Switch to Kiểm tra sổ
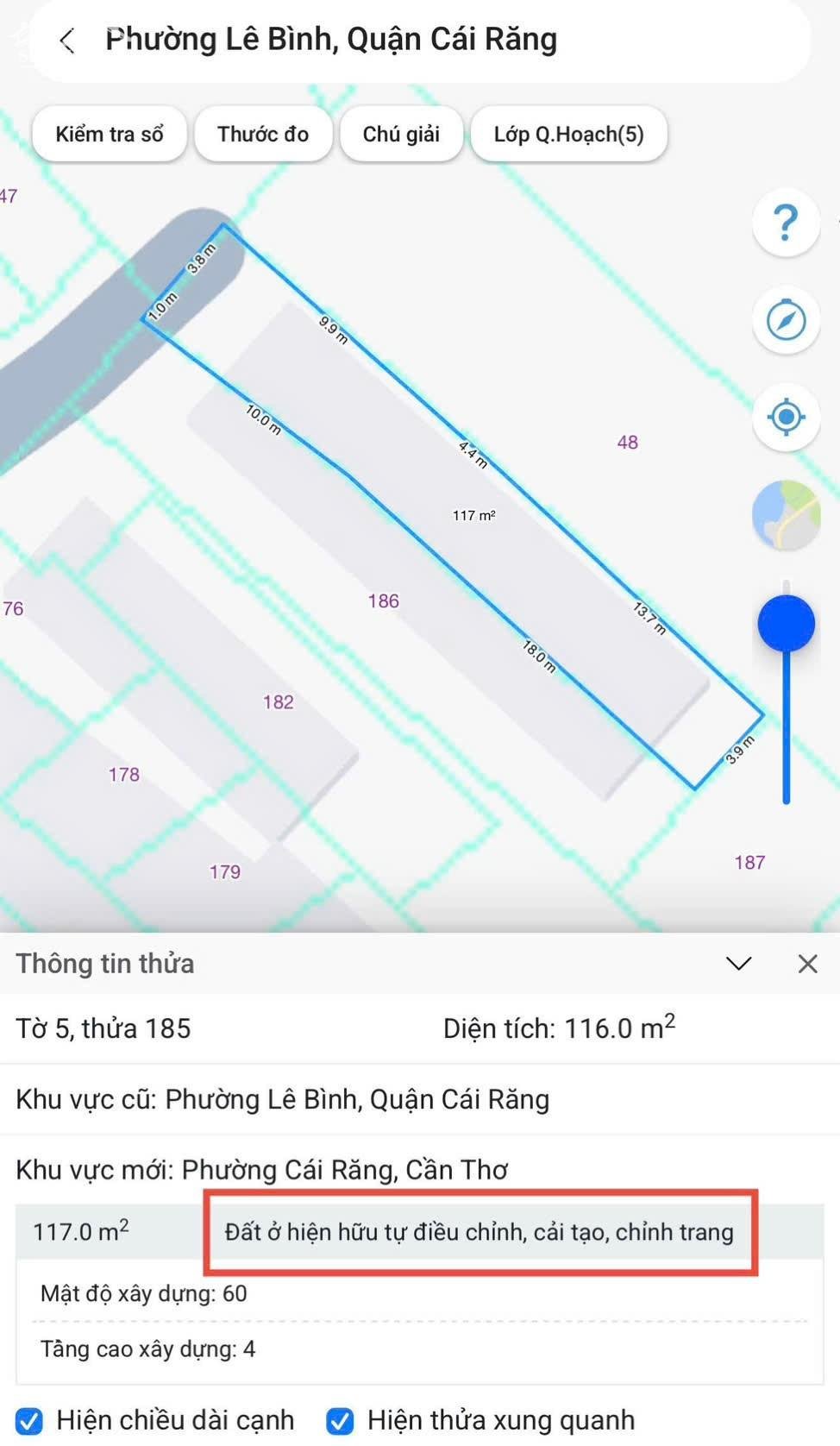The width and height of the screenshot is (840, 1446). (109, 134)
